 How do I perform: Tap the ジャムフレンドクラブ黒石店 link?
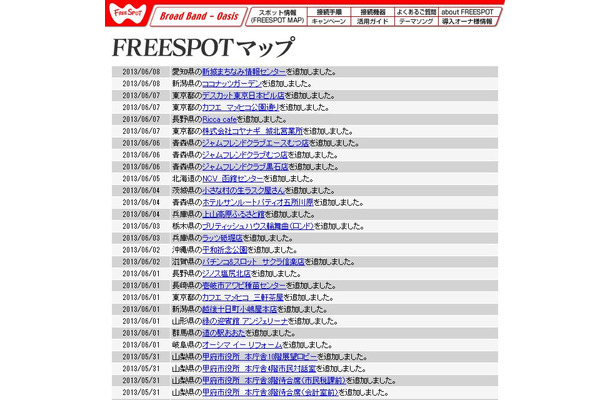(x=245, y=166)
